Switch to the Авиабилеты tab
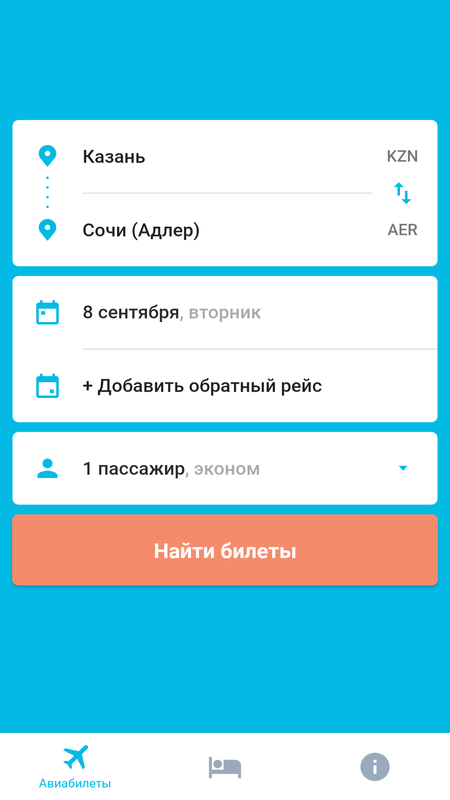 [75, 766]
